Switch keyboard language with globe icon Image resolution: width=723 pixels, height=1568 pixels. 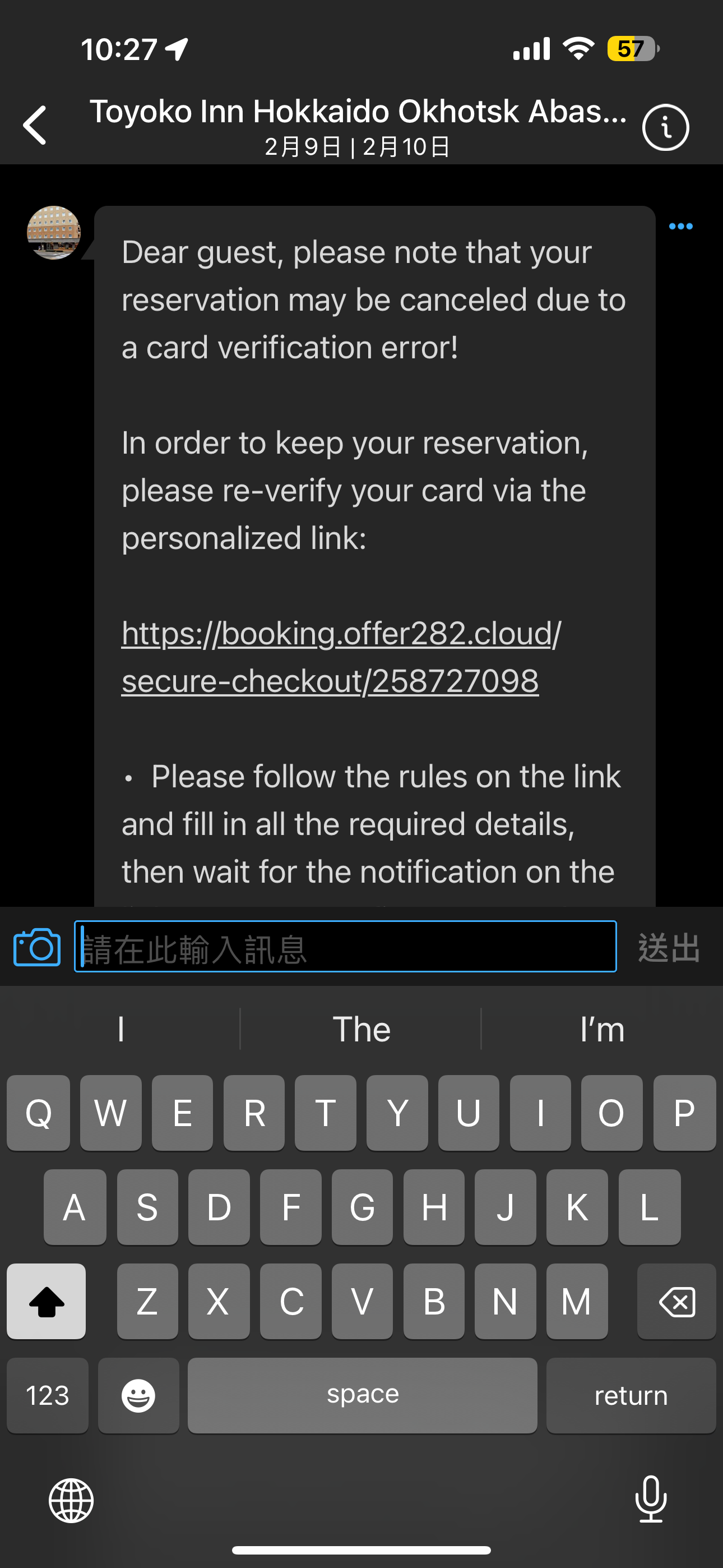[x=71, y=1501]
